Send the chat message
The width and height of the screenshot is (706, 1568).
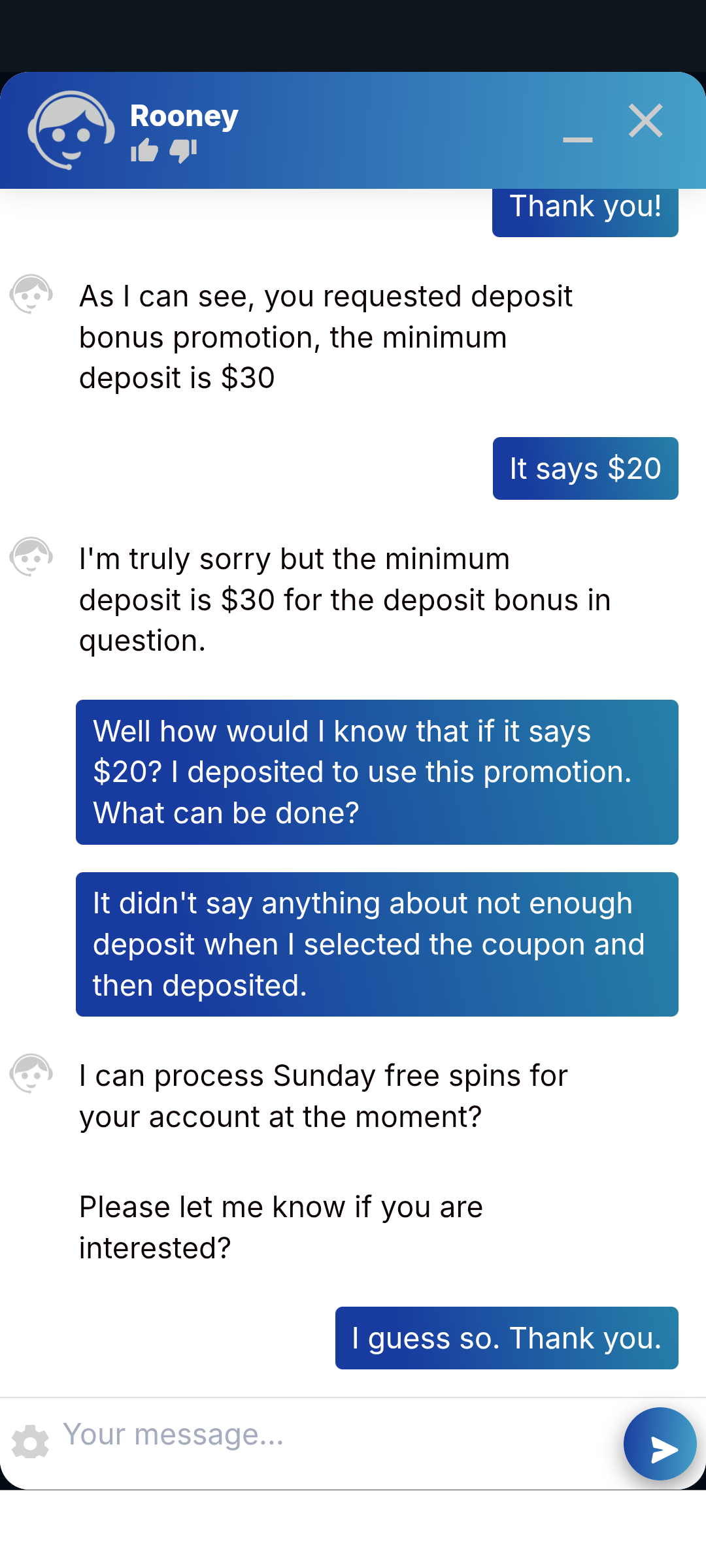tap(660, 1444)
